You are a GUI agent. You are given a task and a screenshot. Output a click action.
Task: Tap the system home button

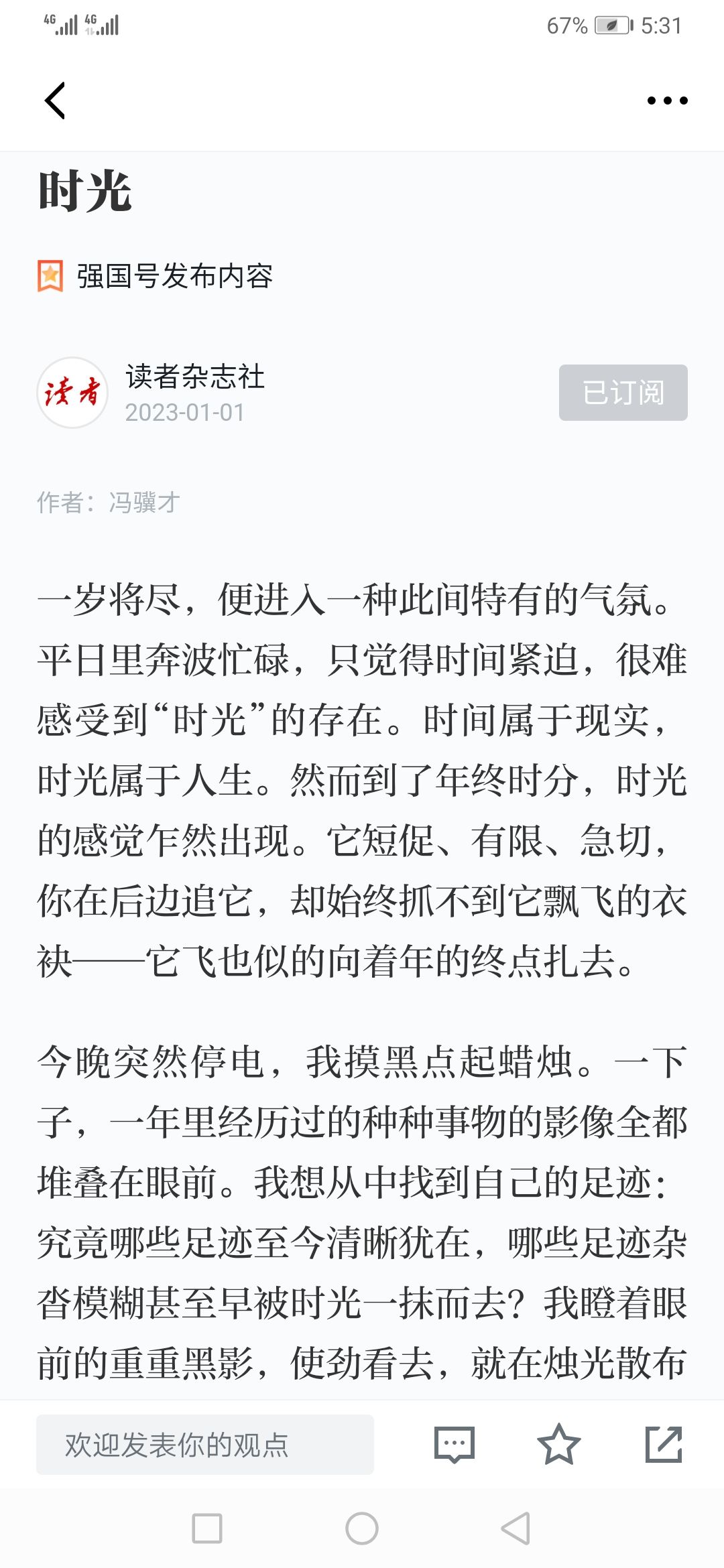pyautogui.click(x=362, y=1528)
